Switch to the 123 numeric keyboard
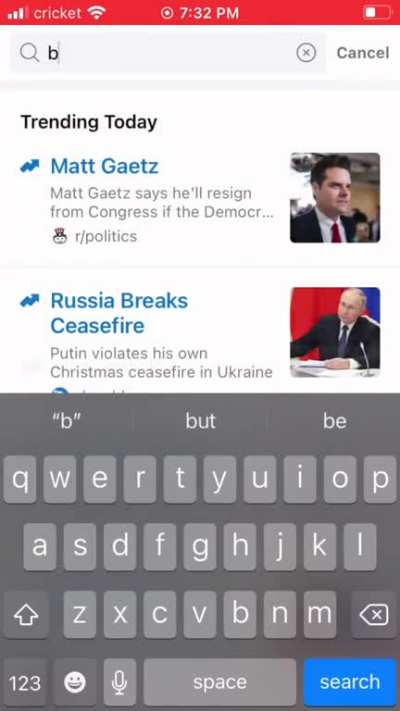Viewport: 400px width, 711px height. (x=25, y=682)
